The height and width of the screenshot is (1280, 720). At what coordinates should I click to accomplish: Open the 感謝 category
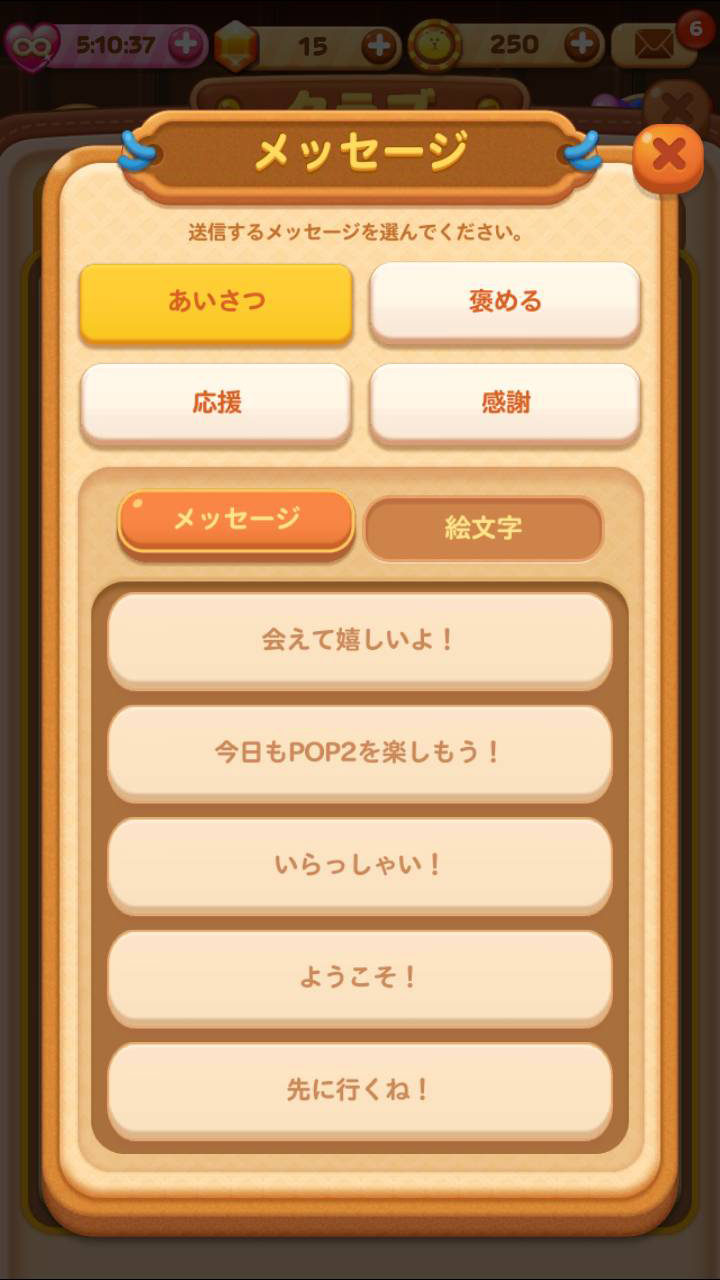[x=505, y=402]
